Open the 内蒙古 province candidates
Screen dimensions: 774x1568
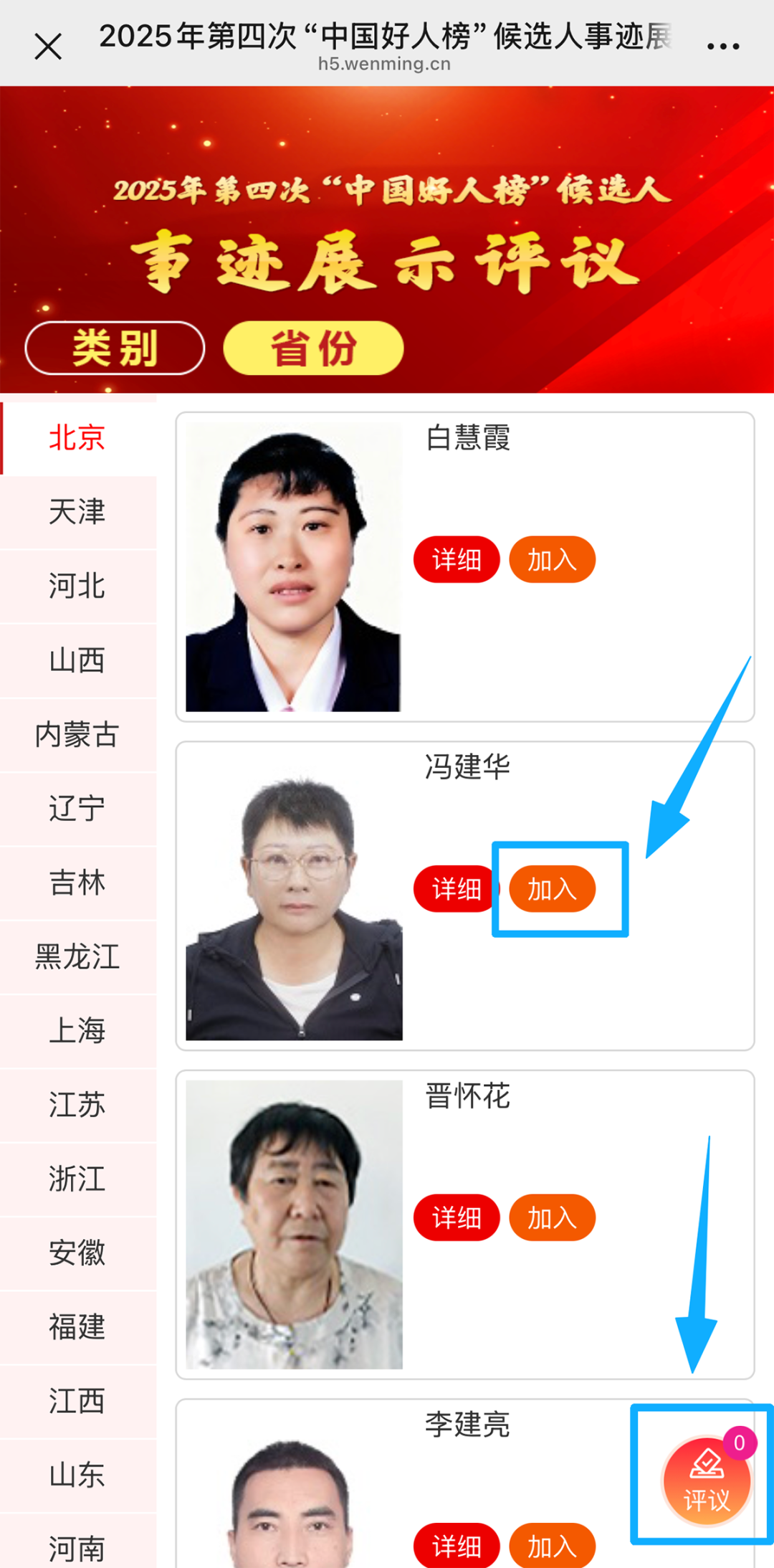[x=77, y=735]
